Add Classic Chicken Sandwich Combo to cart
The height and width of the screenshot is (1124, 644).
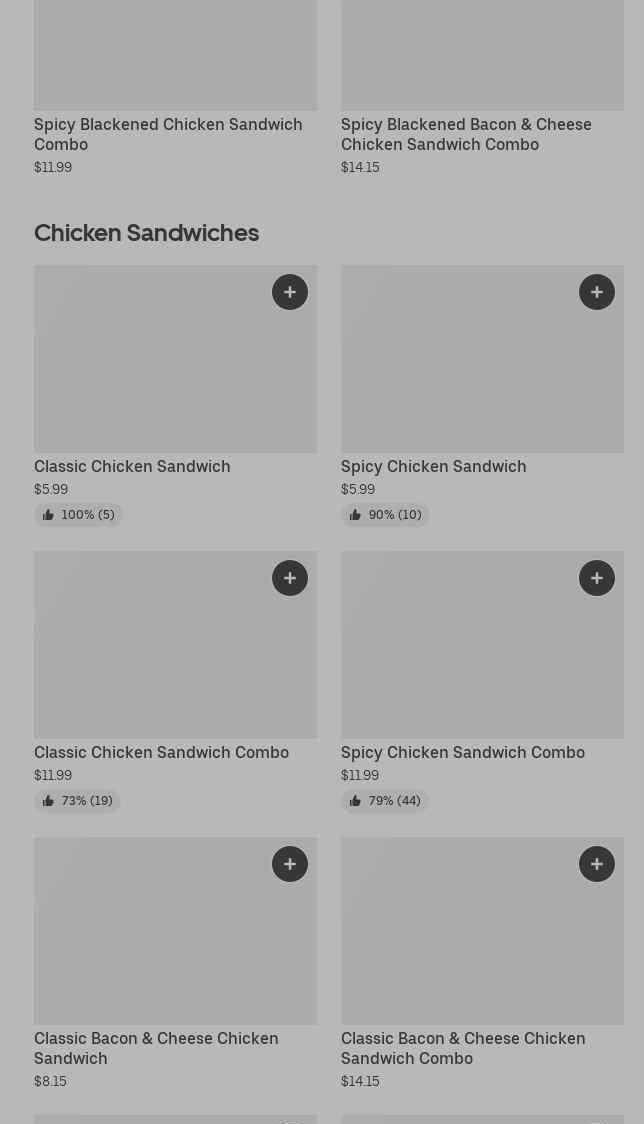click(290, 578)
